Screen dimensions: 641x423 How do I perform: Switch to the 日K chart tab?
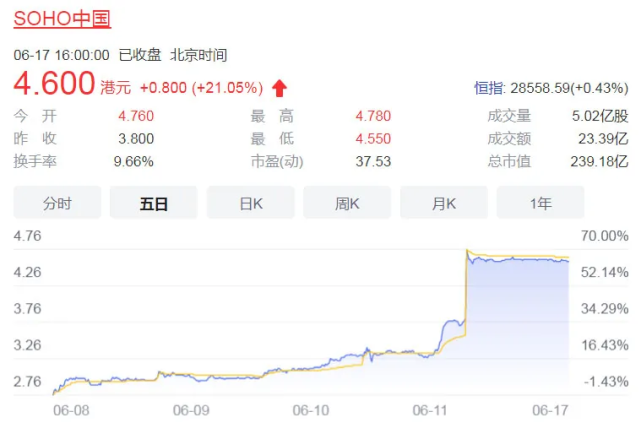pyautogui.click(x=251, y=203)
